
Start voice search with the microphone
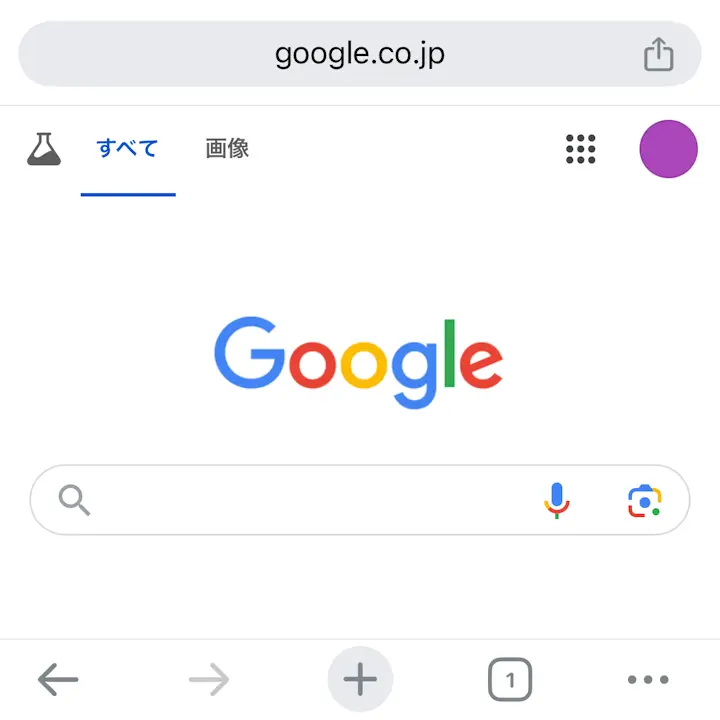(x=557, y=500)
